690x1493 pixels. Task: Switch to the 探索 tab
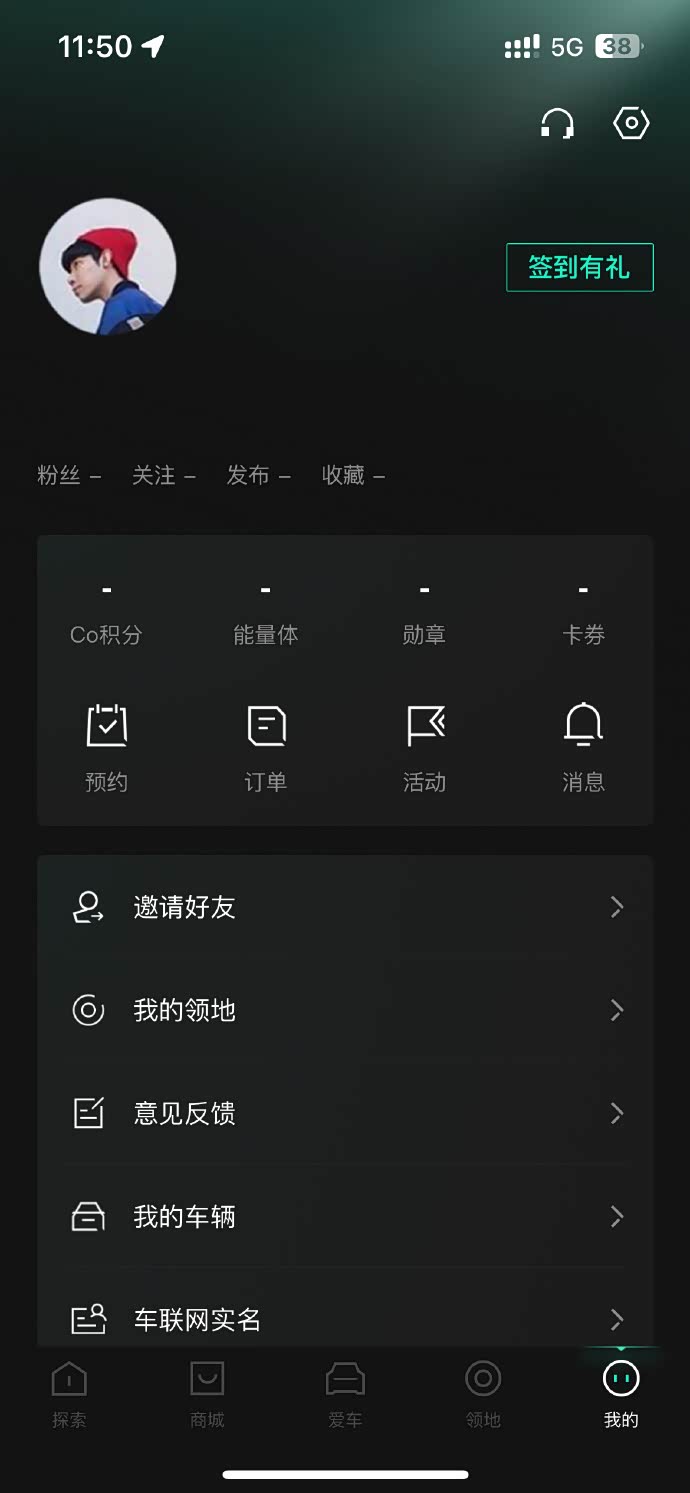tap(69, 1394)
